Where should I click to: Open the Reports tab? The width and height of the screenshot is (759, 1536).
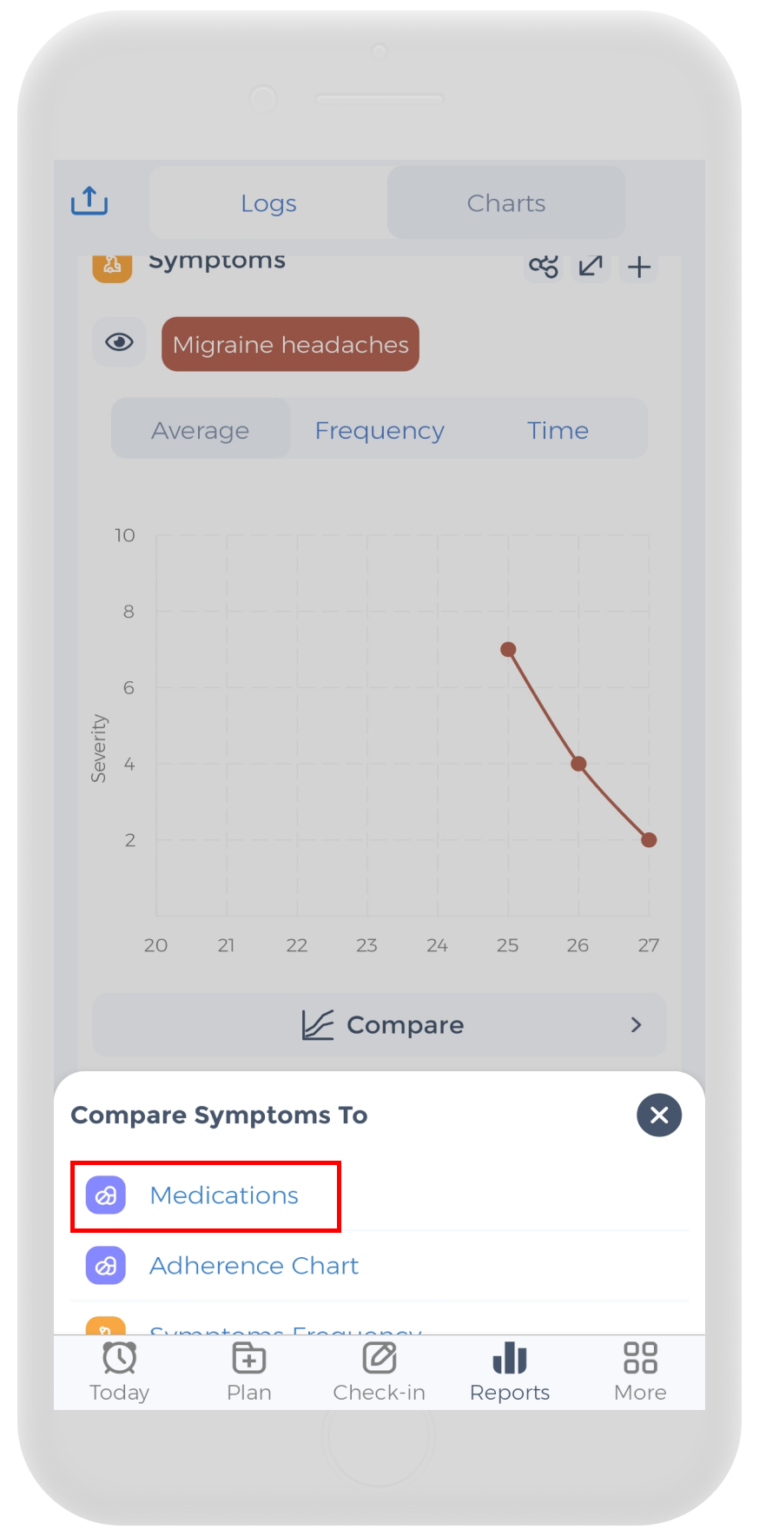click(x=509, y=1373)
